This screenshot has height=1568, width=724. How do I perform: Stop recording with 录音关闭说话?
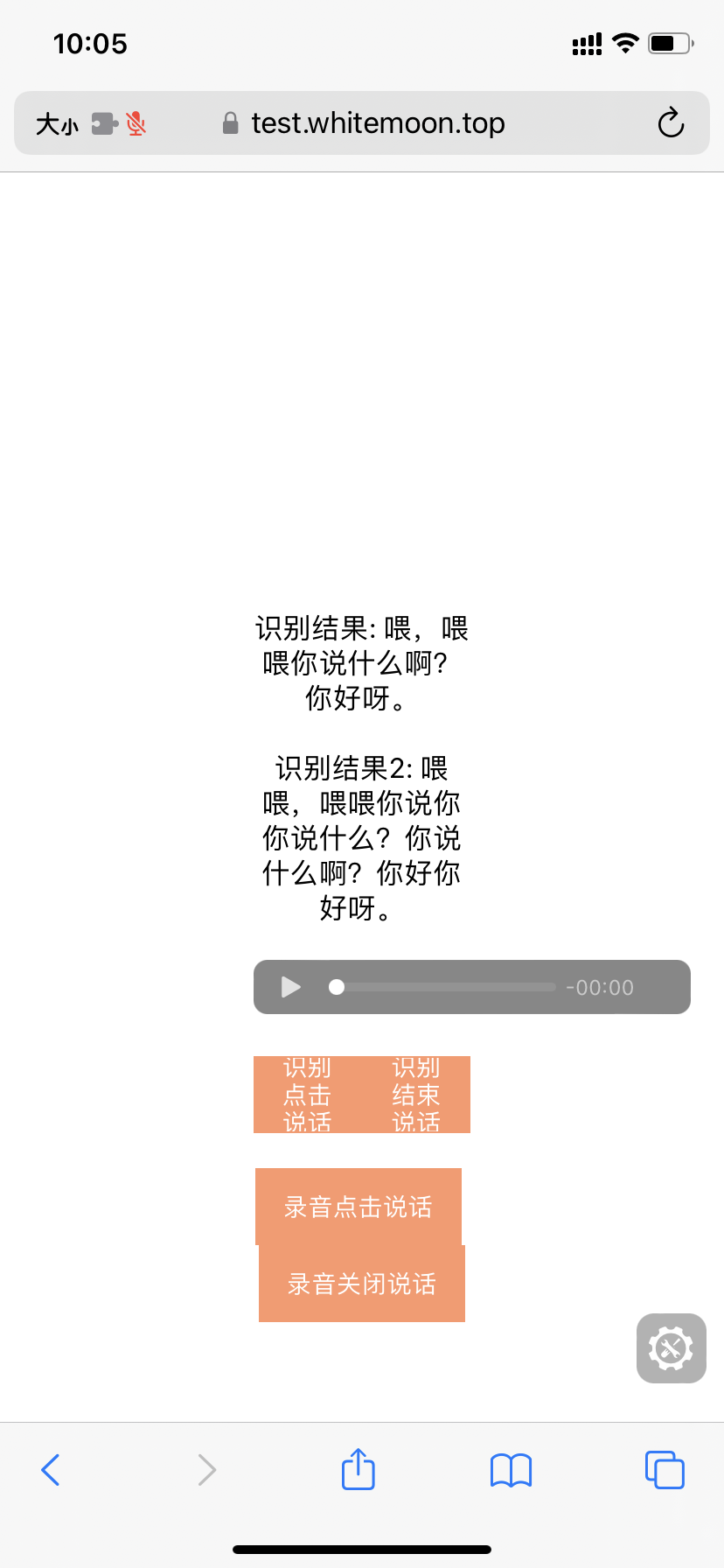pyautogui.click(x=362, y=1284)
